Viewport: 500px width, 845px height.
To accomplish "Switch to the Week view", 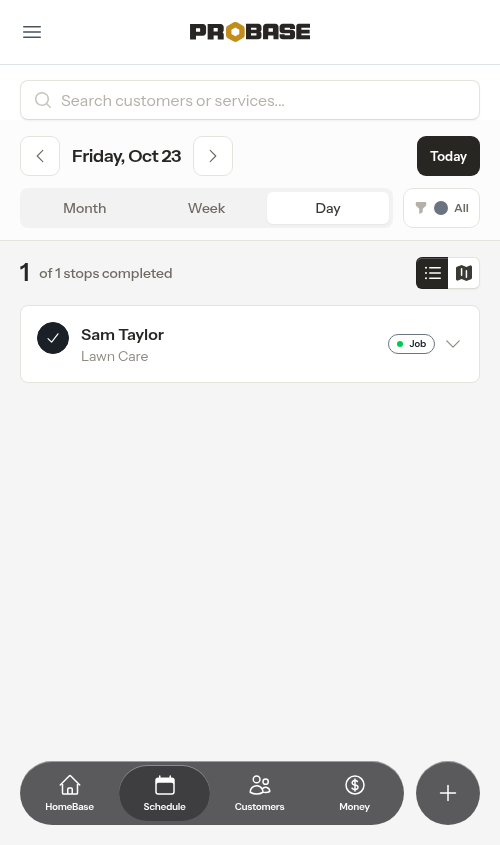I will click(x=206, y=208).
